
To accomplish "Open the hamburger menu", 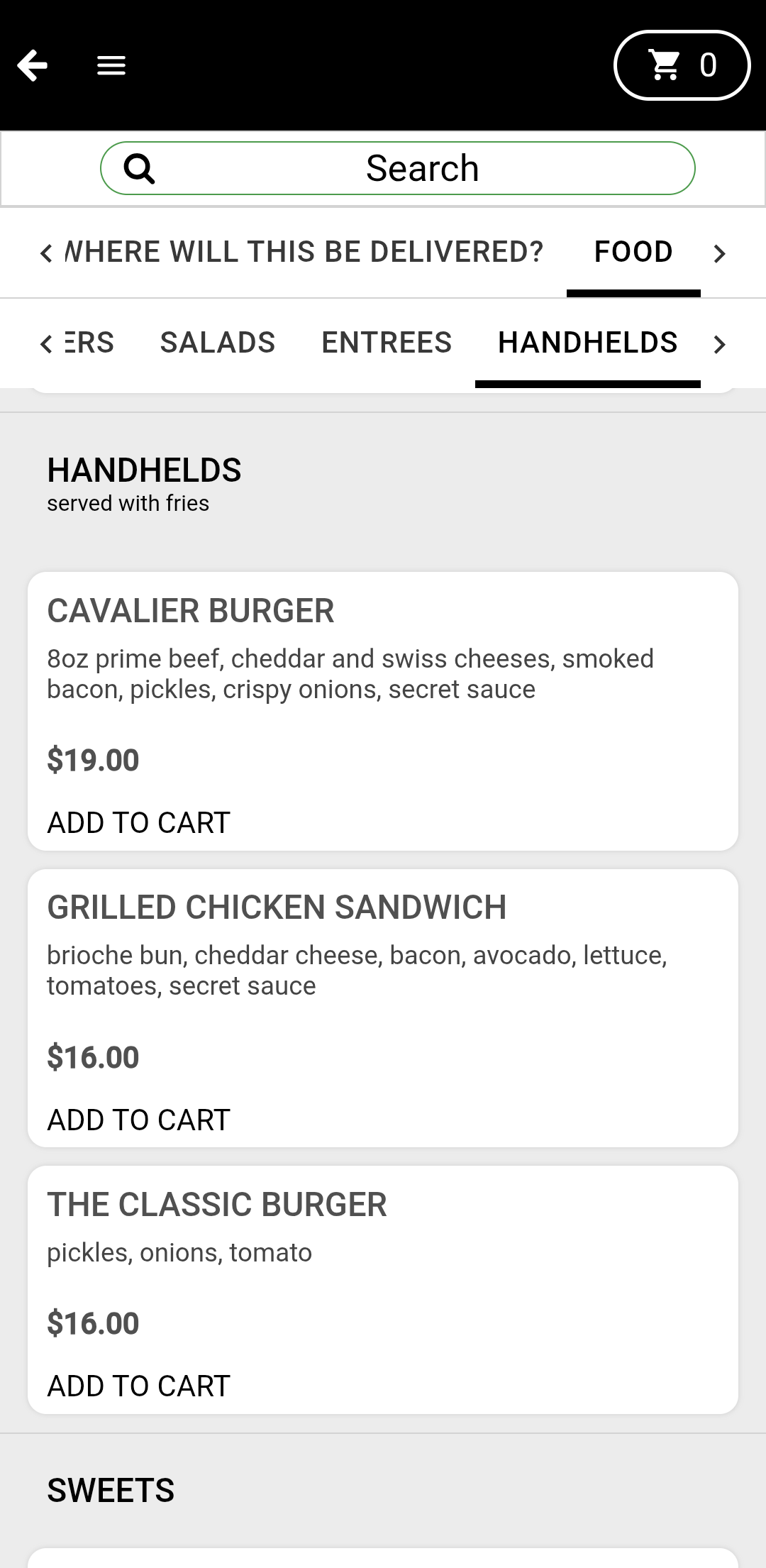I will [111, 66].
